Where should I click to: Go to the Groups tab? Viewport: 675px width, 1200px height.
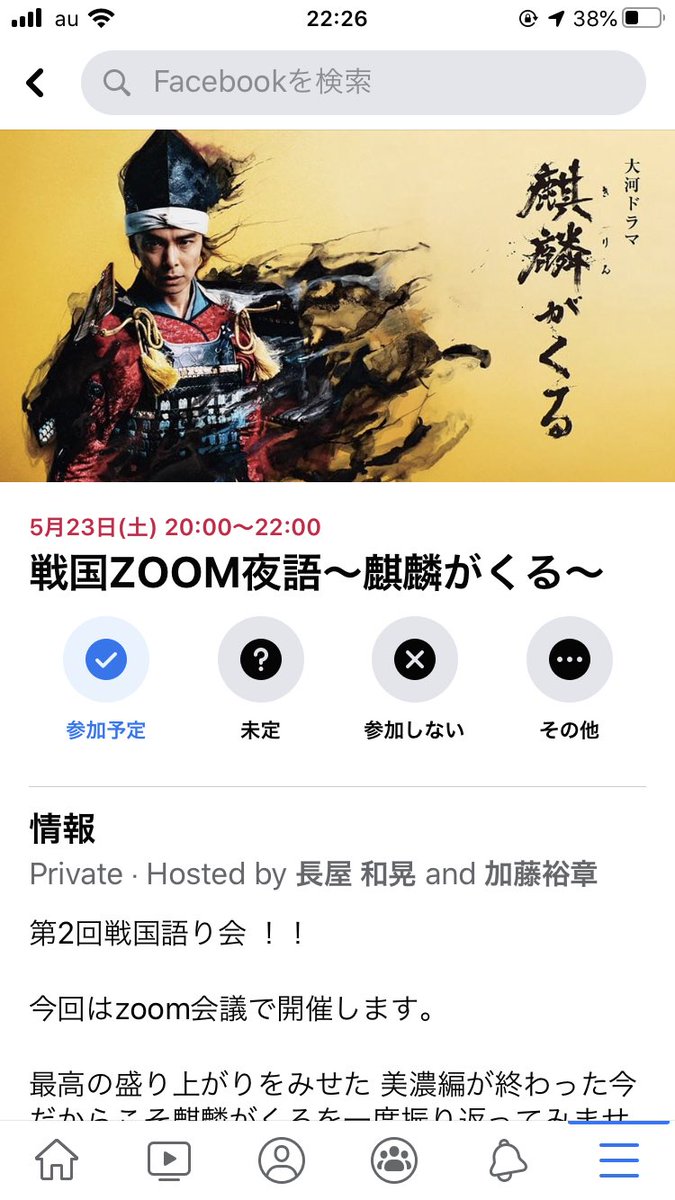pyautogui.click(x=394, y=1160)
